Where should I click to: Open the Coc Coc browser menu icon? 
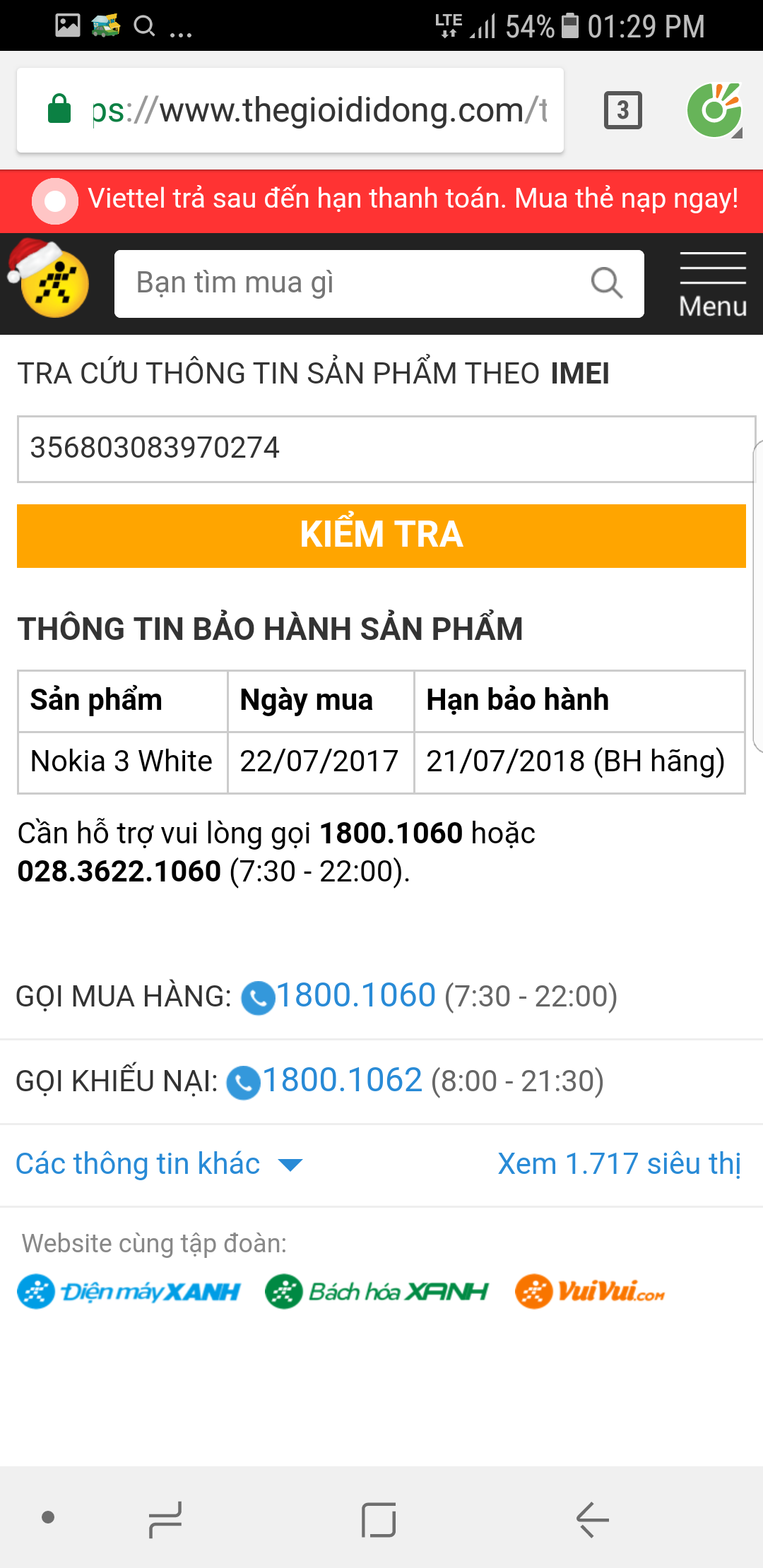point(715,110)
